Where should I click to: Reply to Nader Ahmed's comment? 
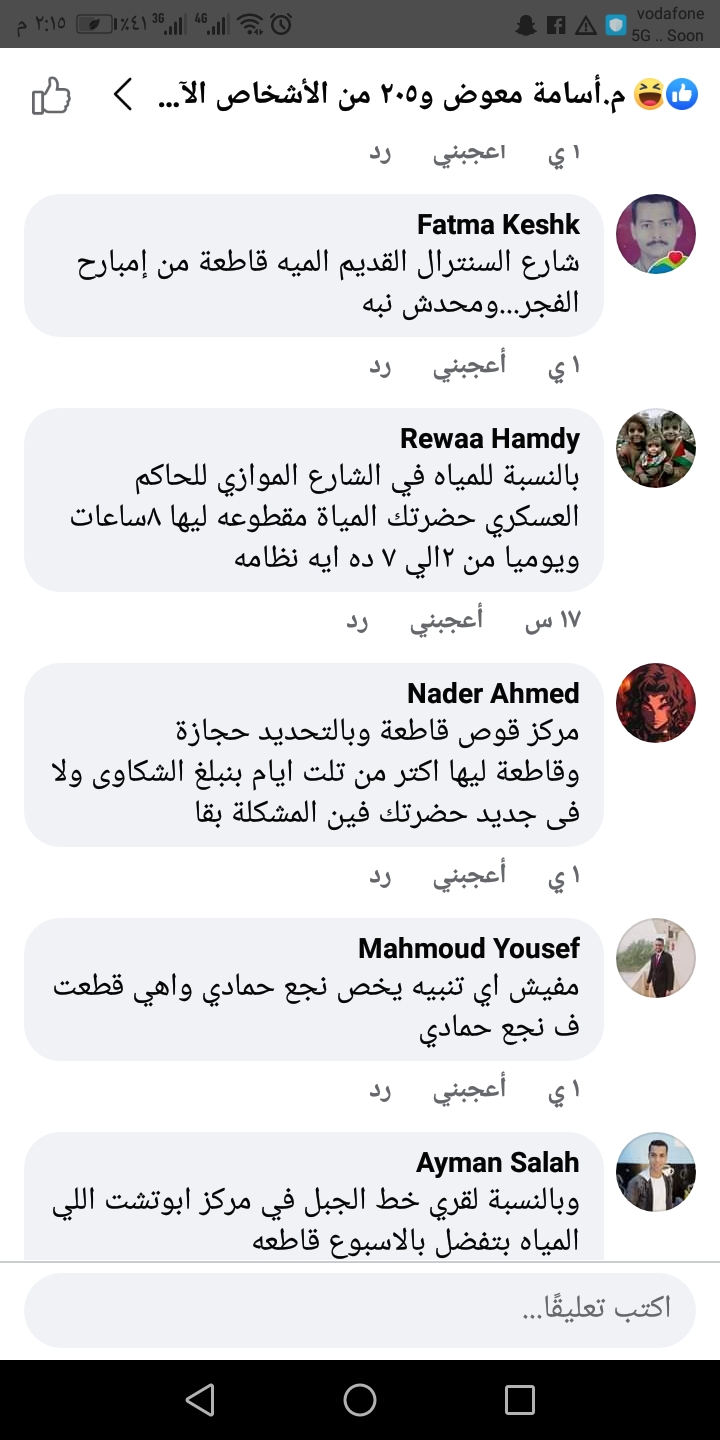(x=379, y=876)
